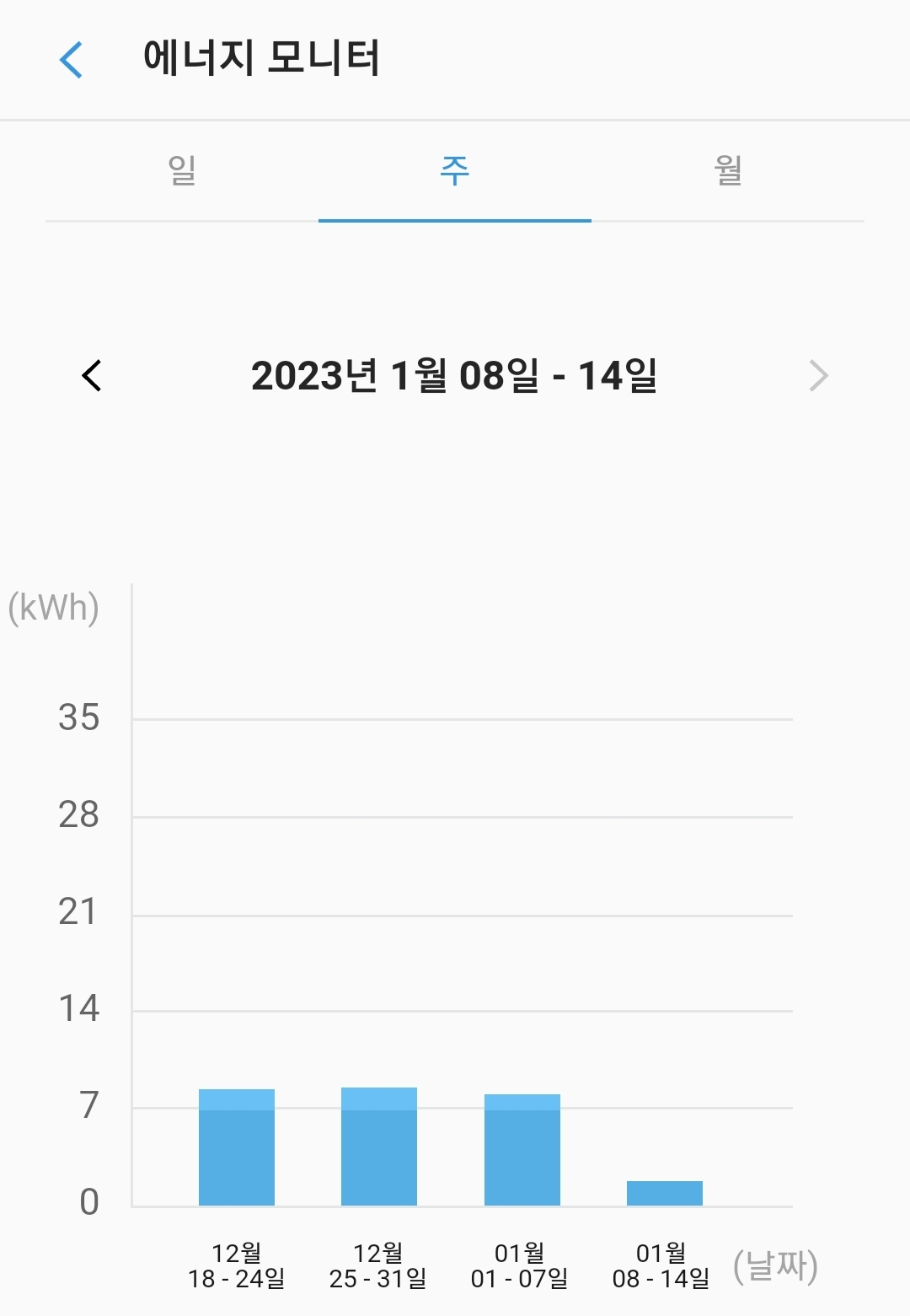Tap the next week arrow
Viewport: 910px width, 1316px height.
[818, 376]
